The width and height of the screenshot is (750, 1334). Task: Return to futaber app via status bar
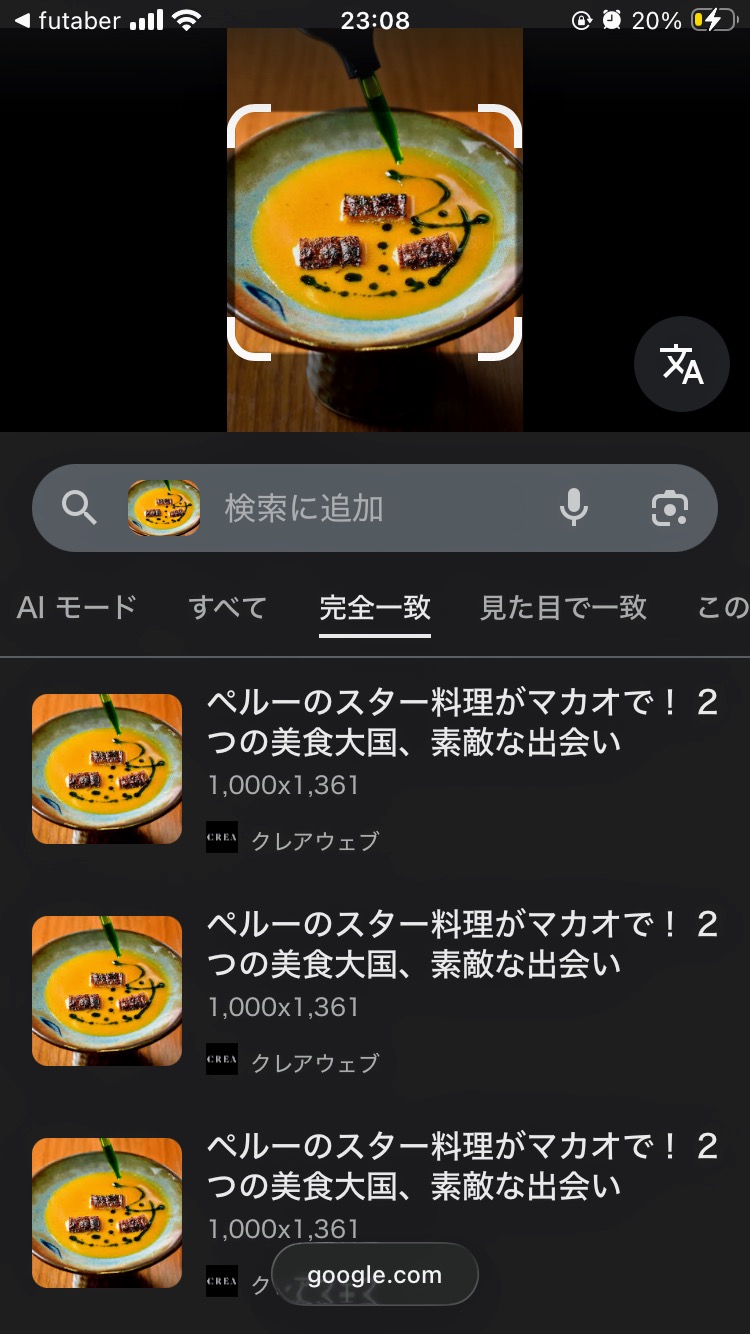tap(66, 20)
